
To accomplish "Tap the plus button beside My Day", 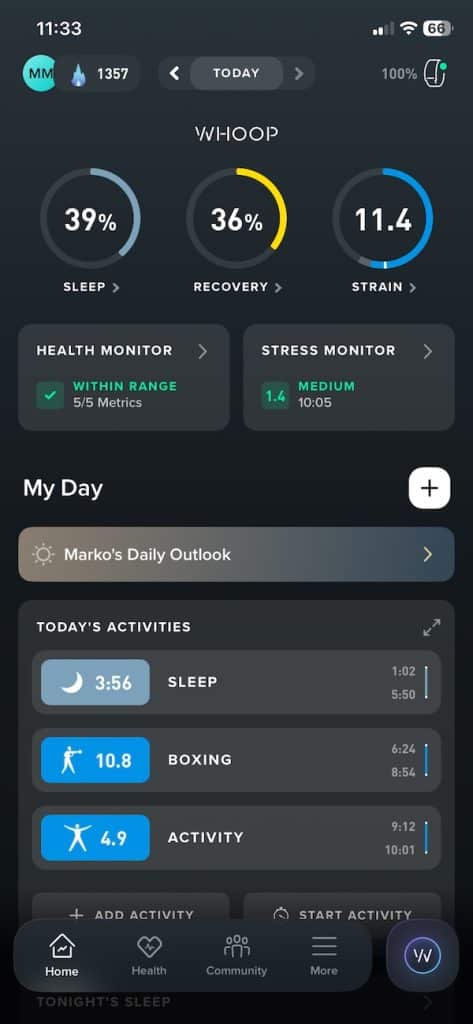I will 429,488.
